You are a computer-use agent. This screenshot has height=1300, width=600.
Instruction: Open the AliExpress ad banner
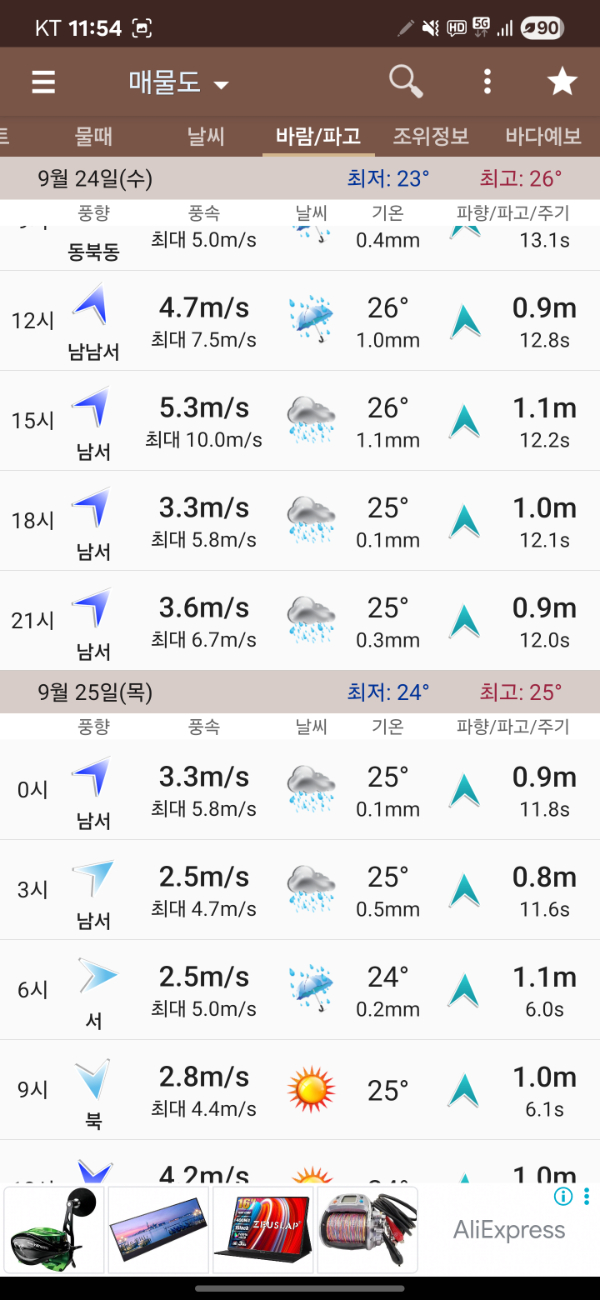coord(509,1230)
